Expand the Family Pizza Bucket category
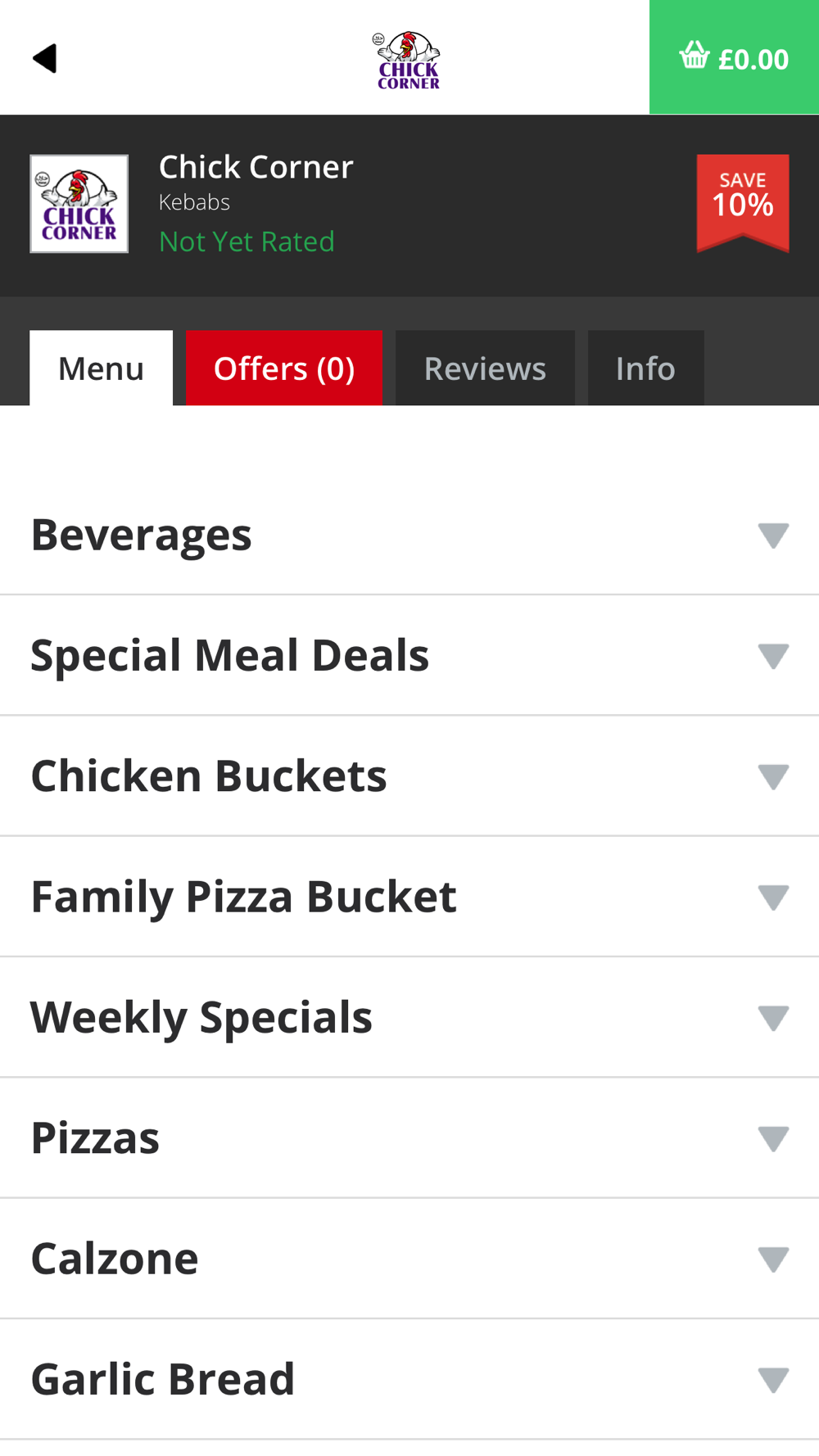Viewport: 819px width, 1456px height. 409,897
